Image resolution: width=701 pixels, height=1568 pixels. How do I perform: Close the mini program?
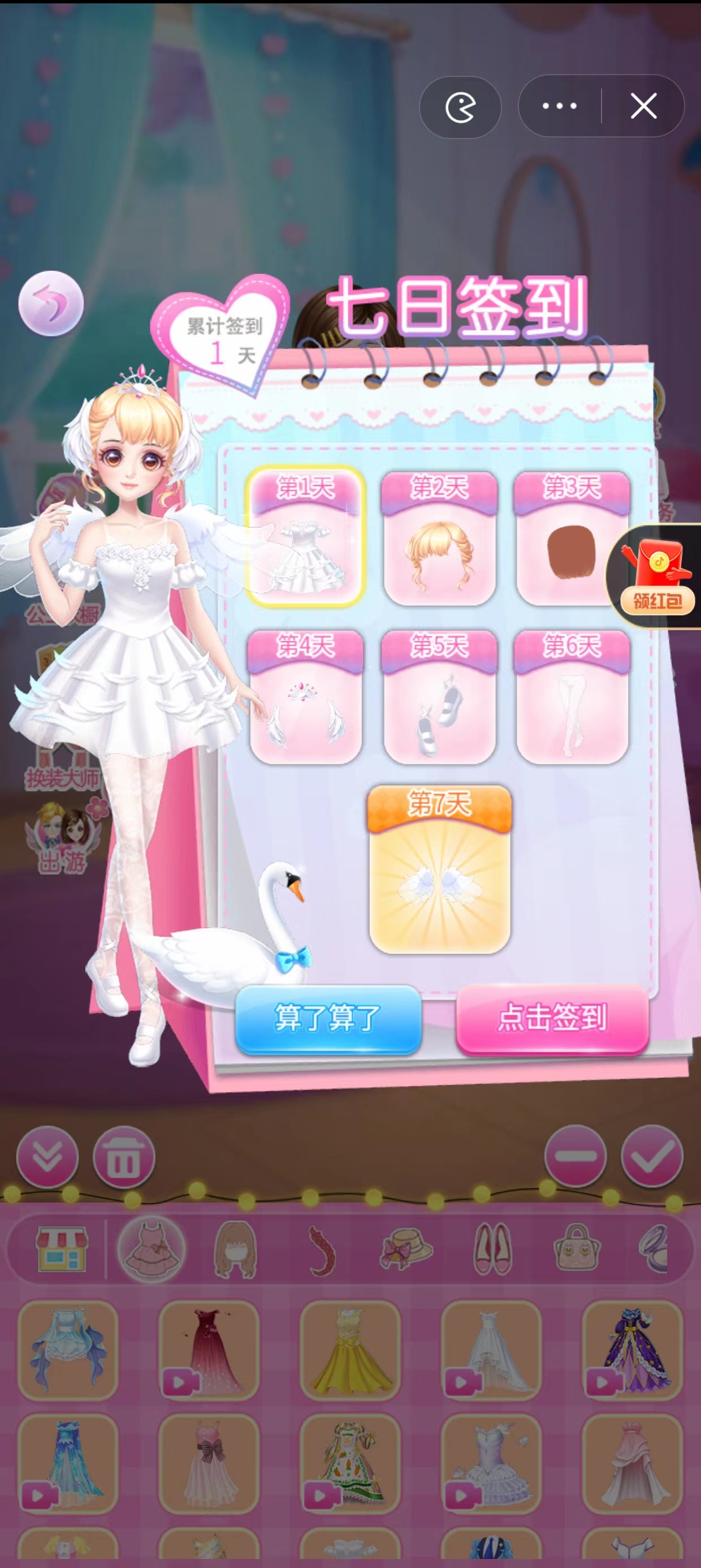click(643, 106)
